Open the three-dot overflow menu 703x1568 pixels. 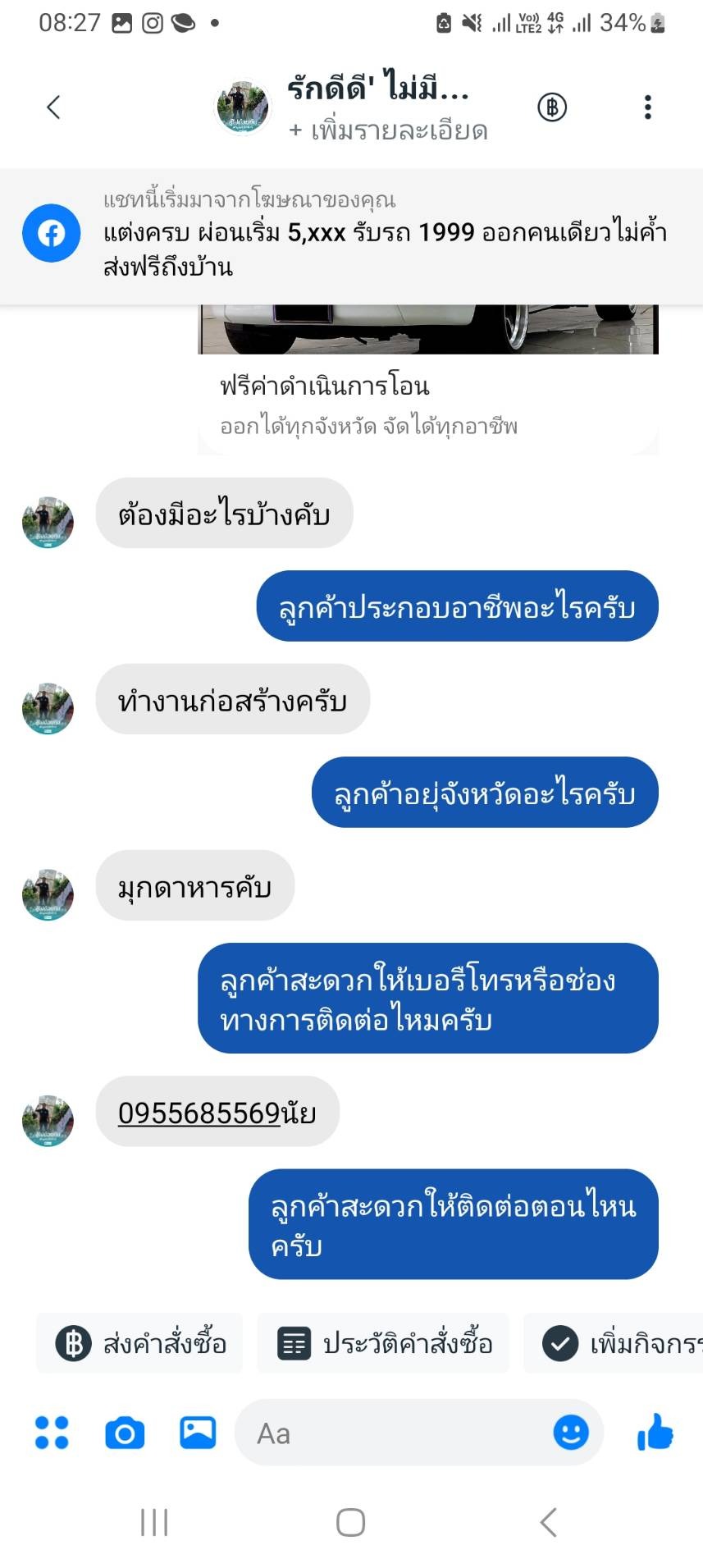tap(647, 107)
